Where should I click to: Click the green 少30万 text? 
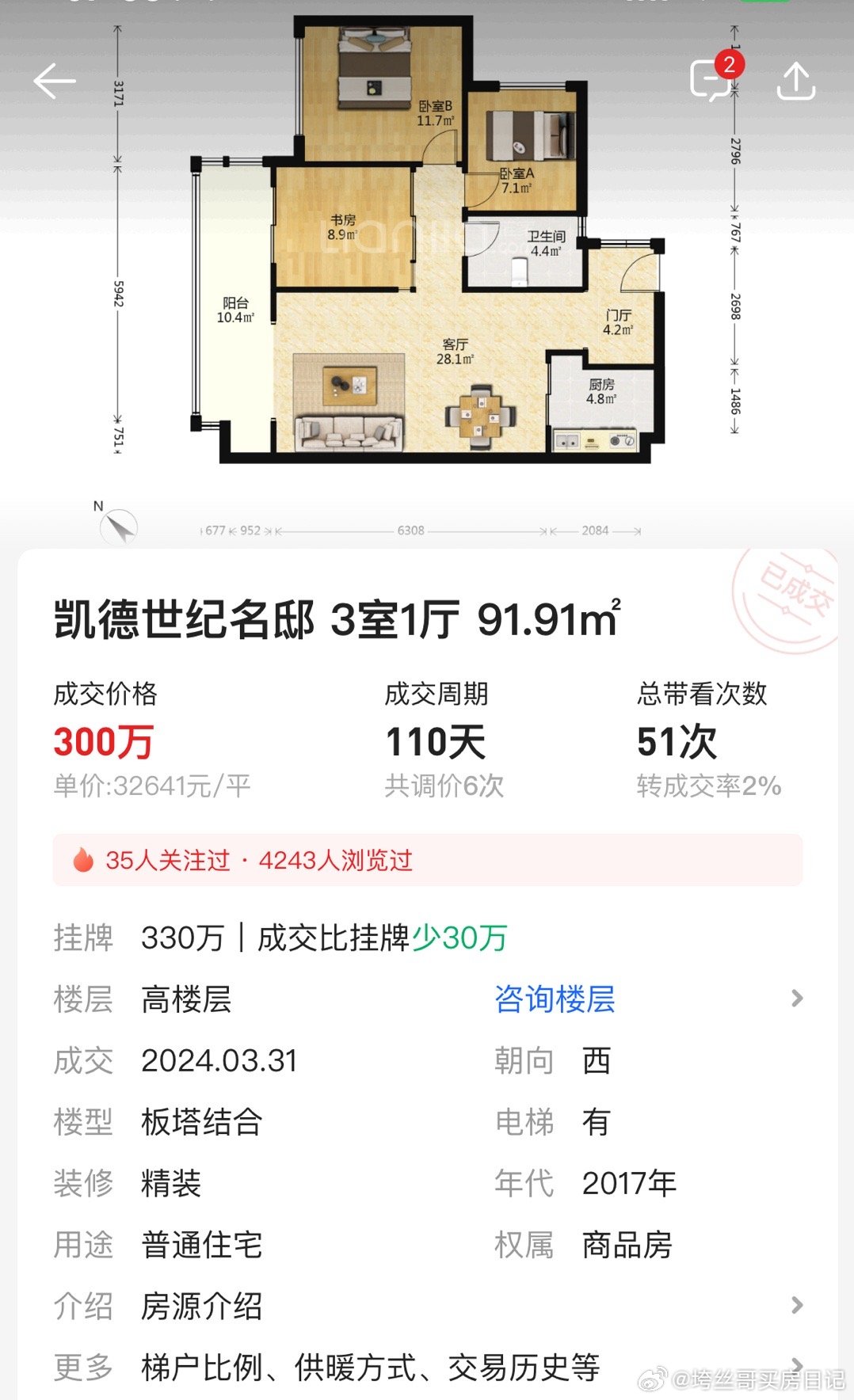(x=460, y=940)
